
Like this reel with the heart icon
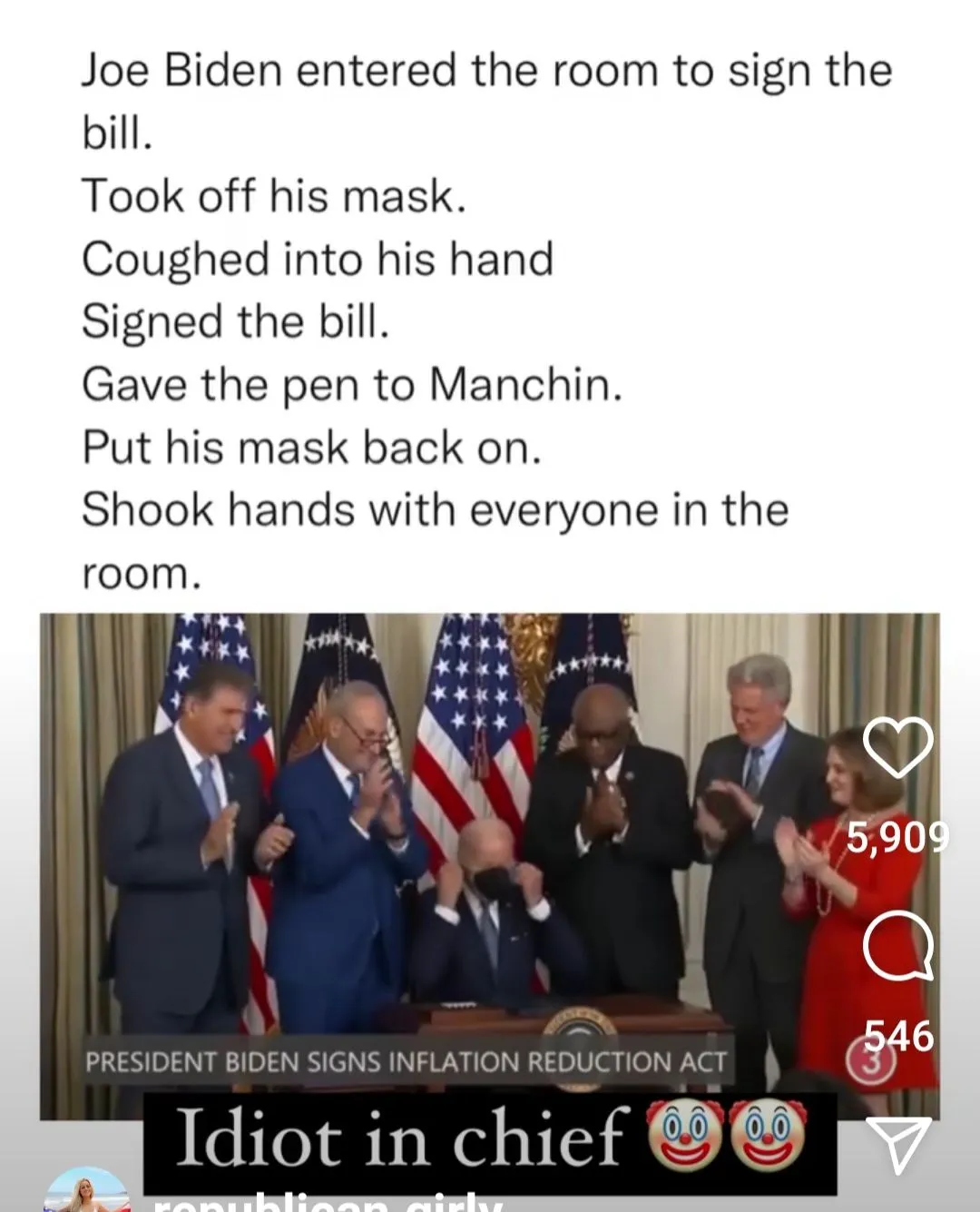coord(897,747)
